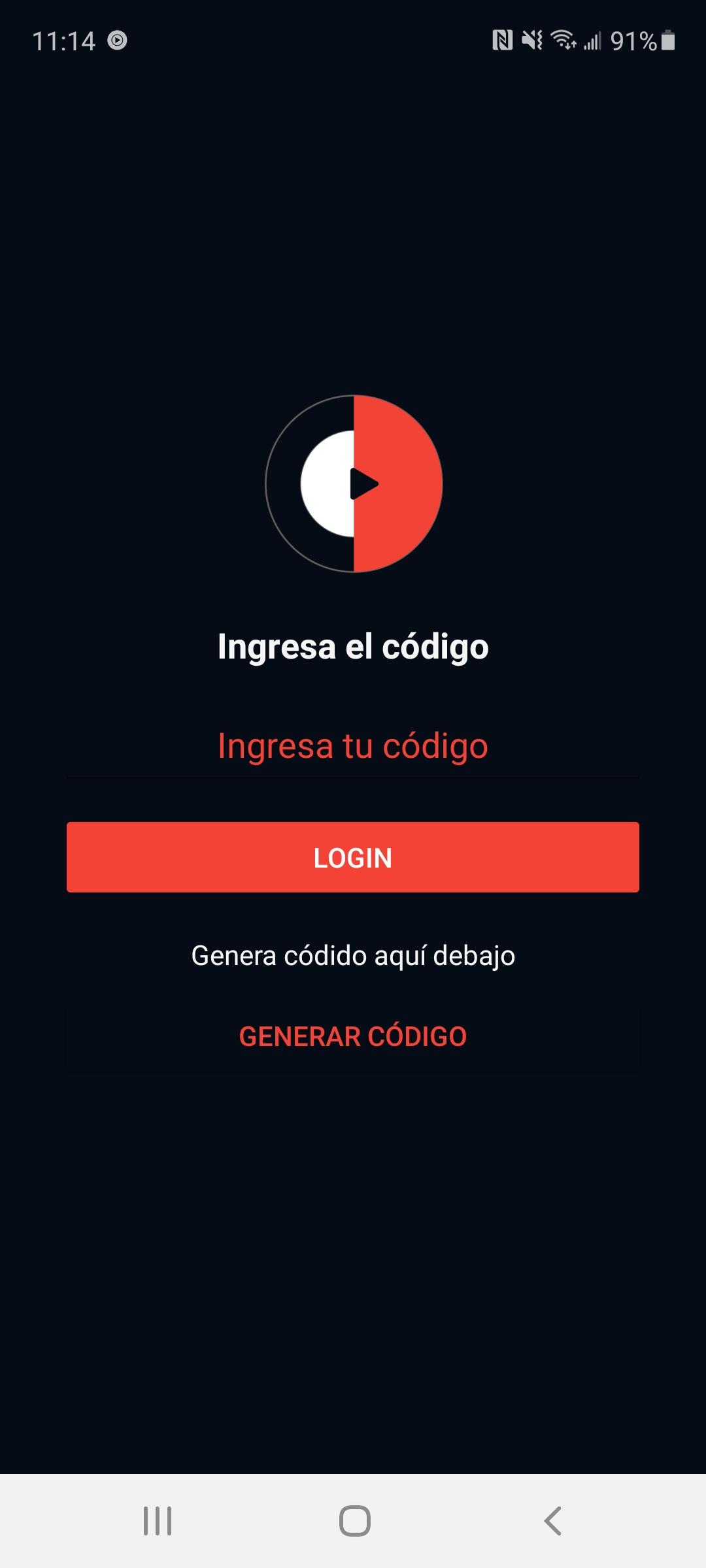Tap the Ingresa el código heading
Screen dimensions: 706x1568
pyautogui.click(x=353, y=647)
